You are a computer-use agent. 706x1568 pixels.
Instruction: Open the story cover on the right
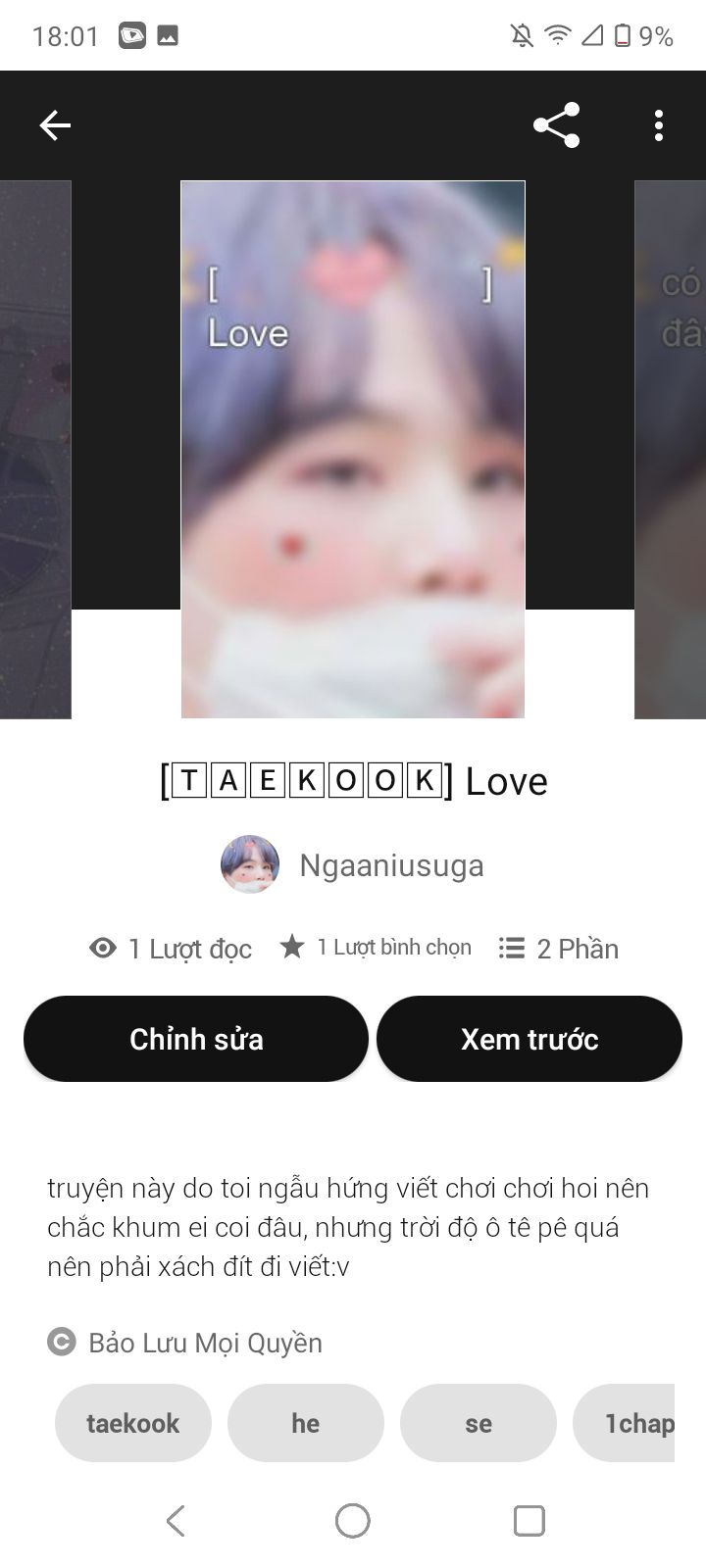click(x=671, y=449)
